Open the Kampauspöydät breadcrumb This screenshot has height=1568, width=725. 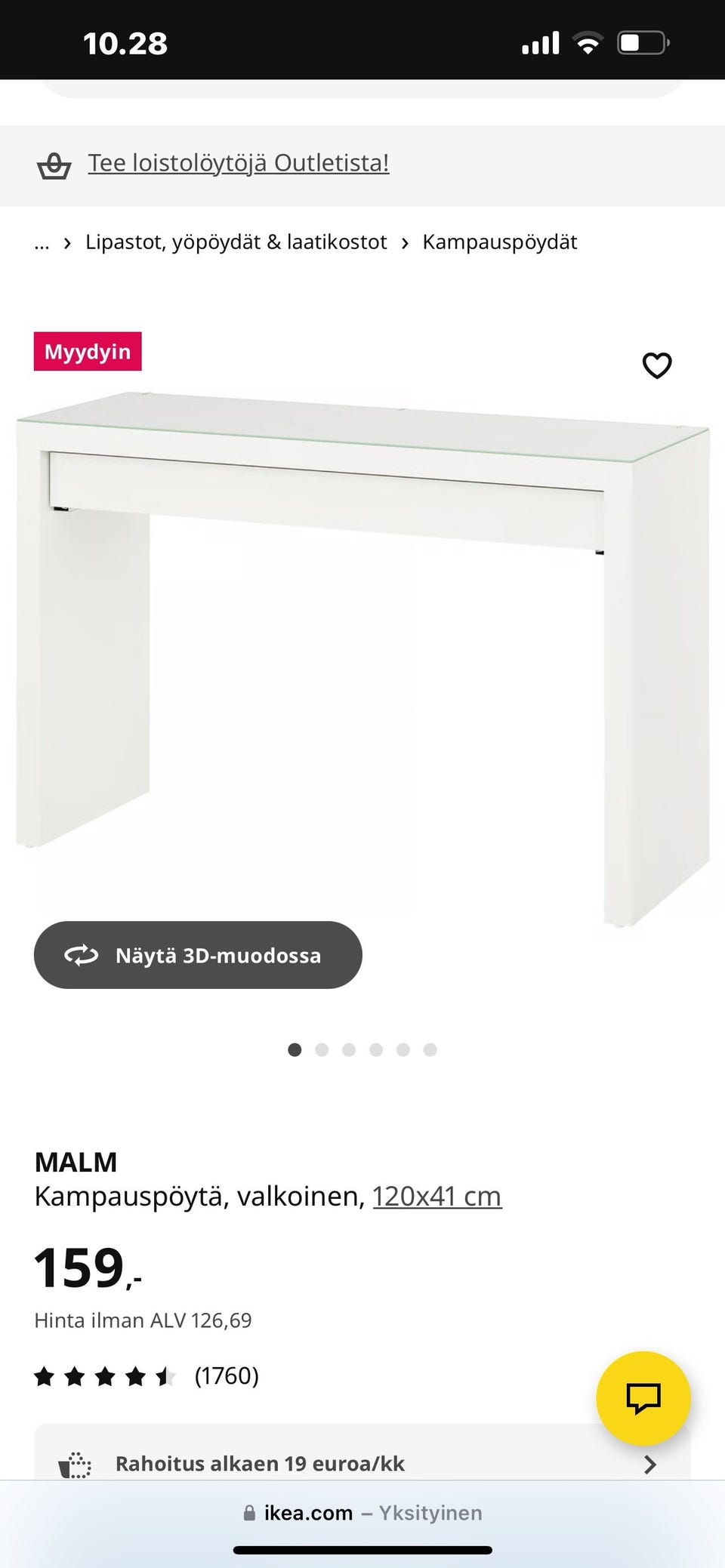499,242
